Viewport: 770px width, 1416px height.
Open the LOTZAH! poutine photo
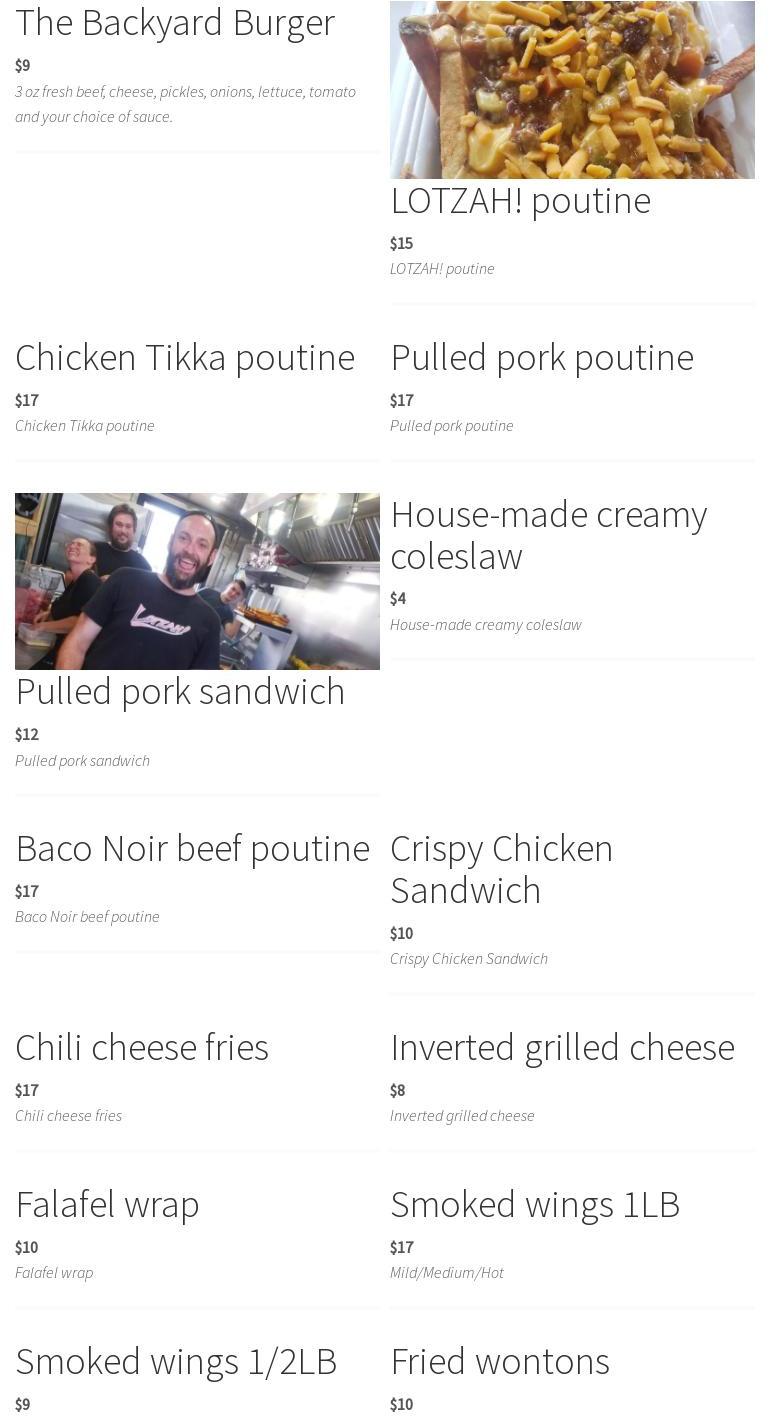[x=572, y=90]
